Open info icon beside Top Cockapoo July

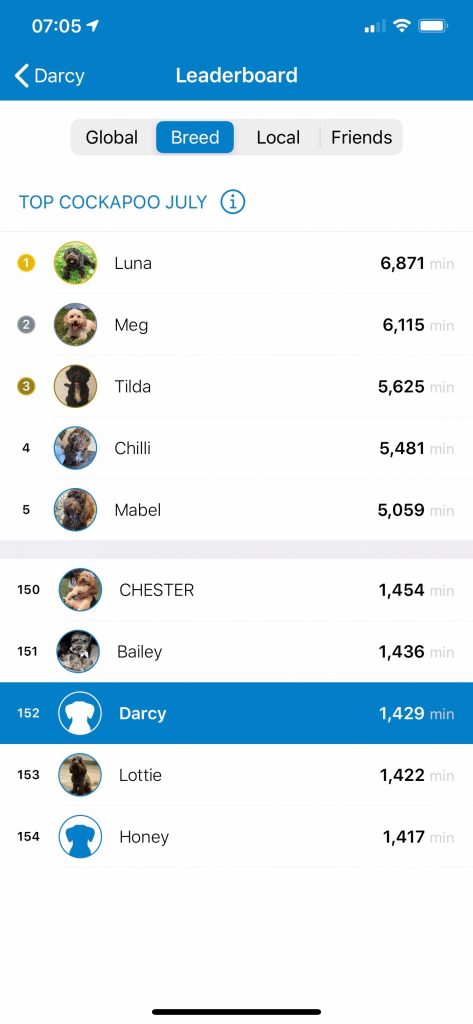tap(233, 202)
